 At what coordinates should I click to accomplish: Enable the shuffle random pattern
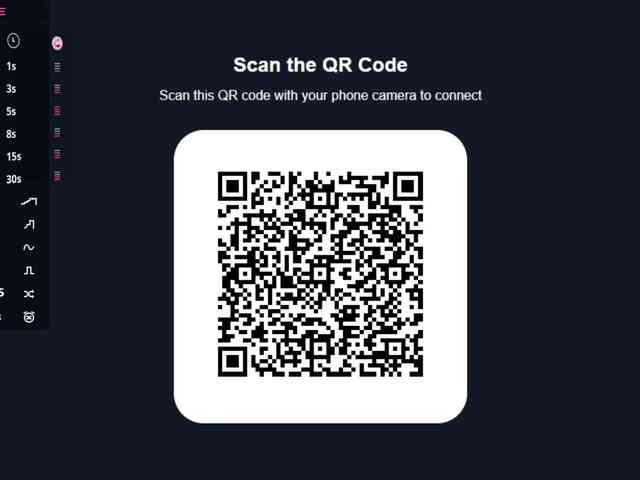[29, 293]
